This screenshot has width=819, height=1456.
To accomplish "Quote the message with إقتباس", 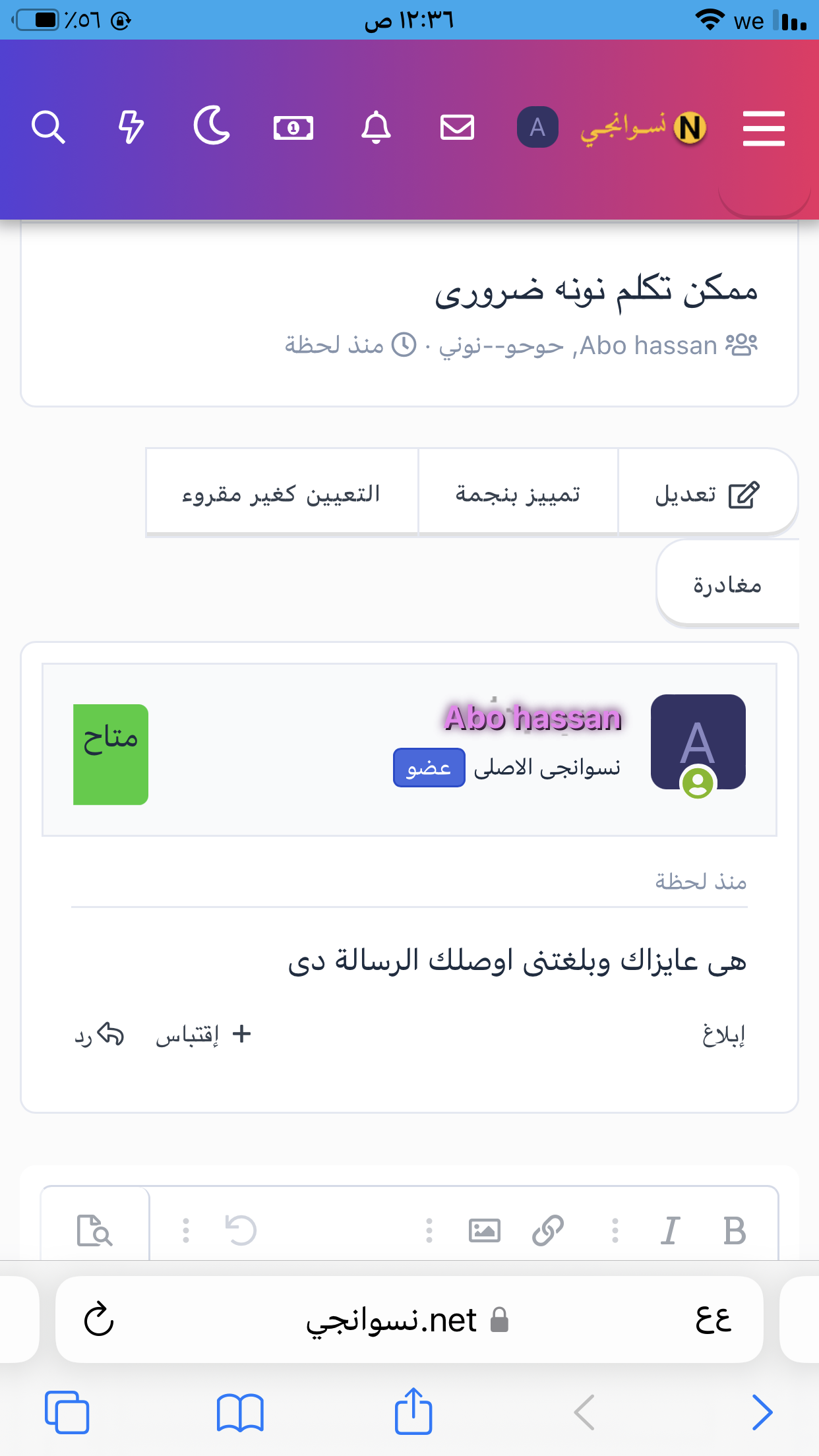I will (x=203, y=1035).
